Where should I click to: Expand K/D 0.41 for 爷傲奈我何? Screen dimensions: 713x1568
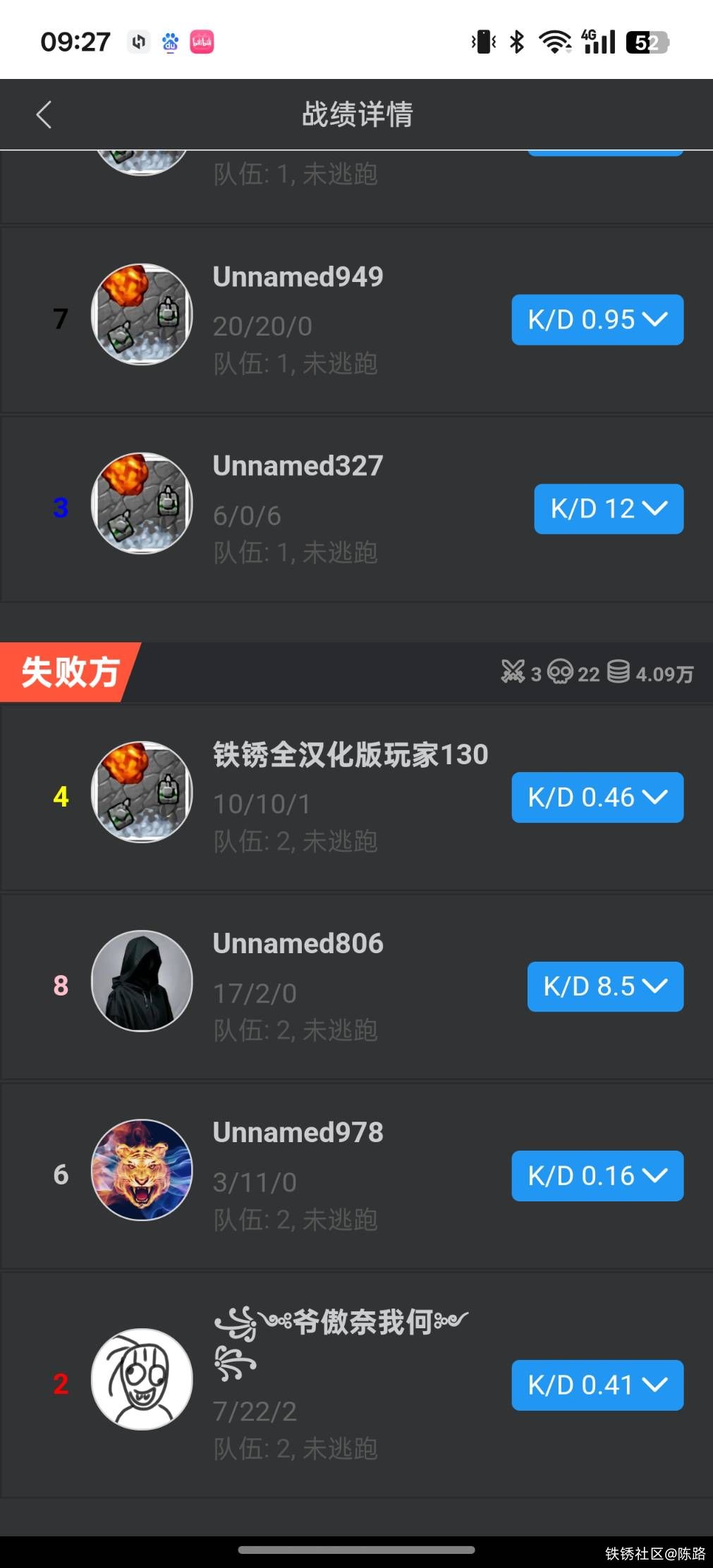(597, 1385)
